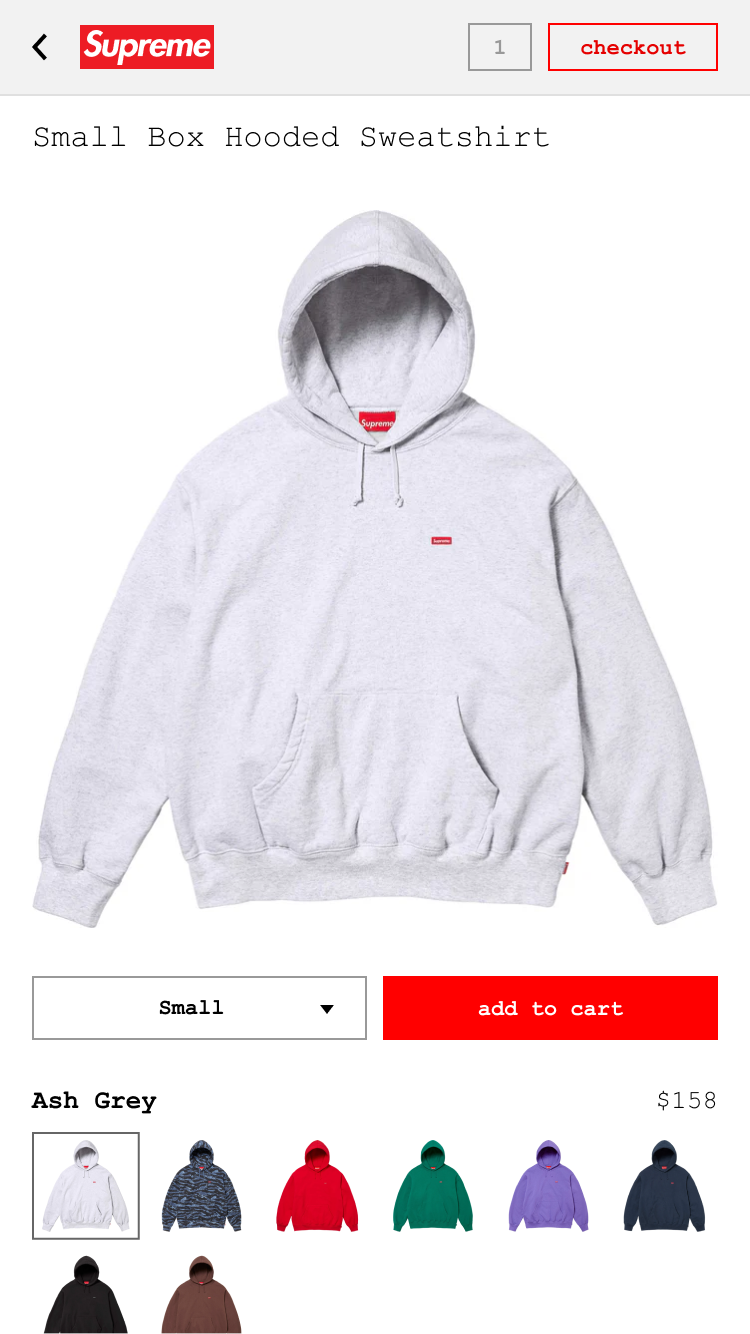Choose the brown hoodie color

click(x=202, y=1292)
